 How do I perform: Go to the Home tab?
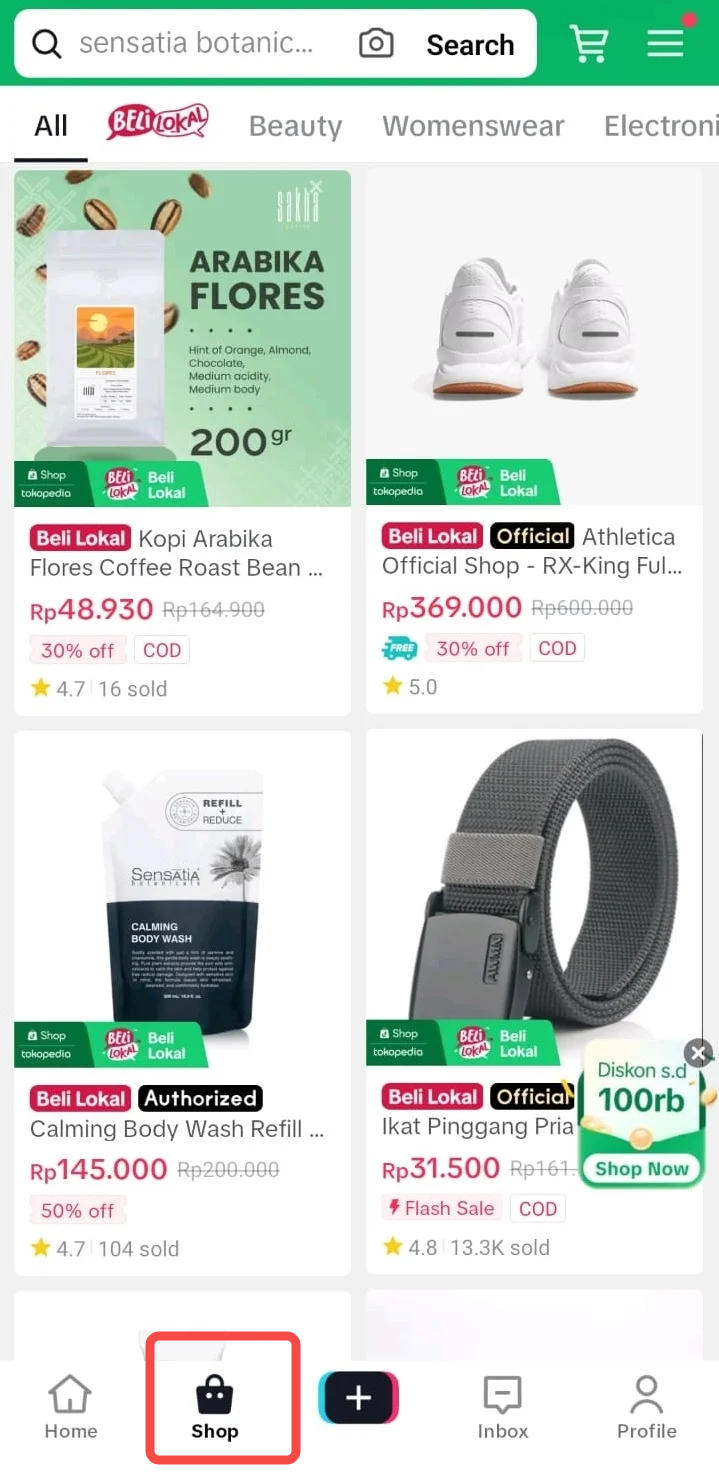[71, 1406]
